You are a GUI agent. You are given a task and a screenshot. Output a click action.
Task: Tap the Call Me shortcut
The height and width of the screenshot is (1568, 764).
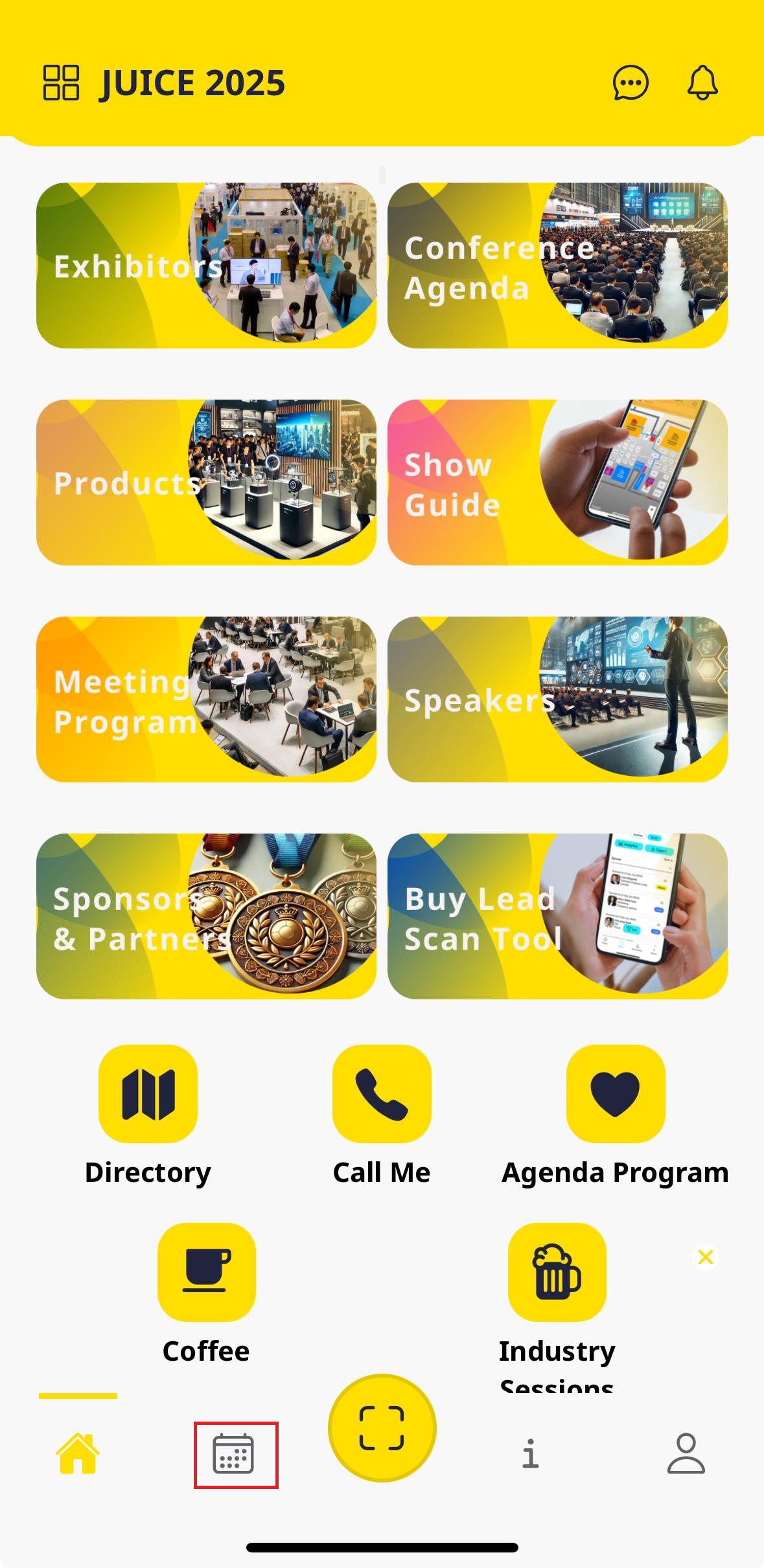coord(382,1094)
